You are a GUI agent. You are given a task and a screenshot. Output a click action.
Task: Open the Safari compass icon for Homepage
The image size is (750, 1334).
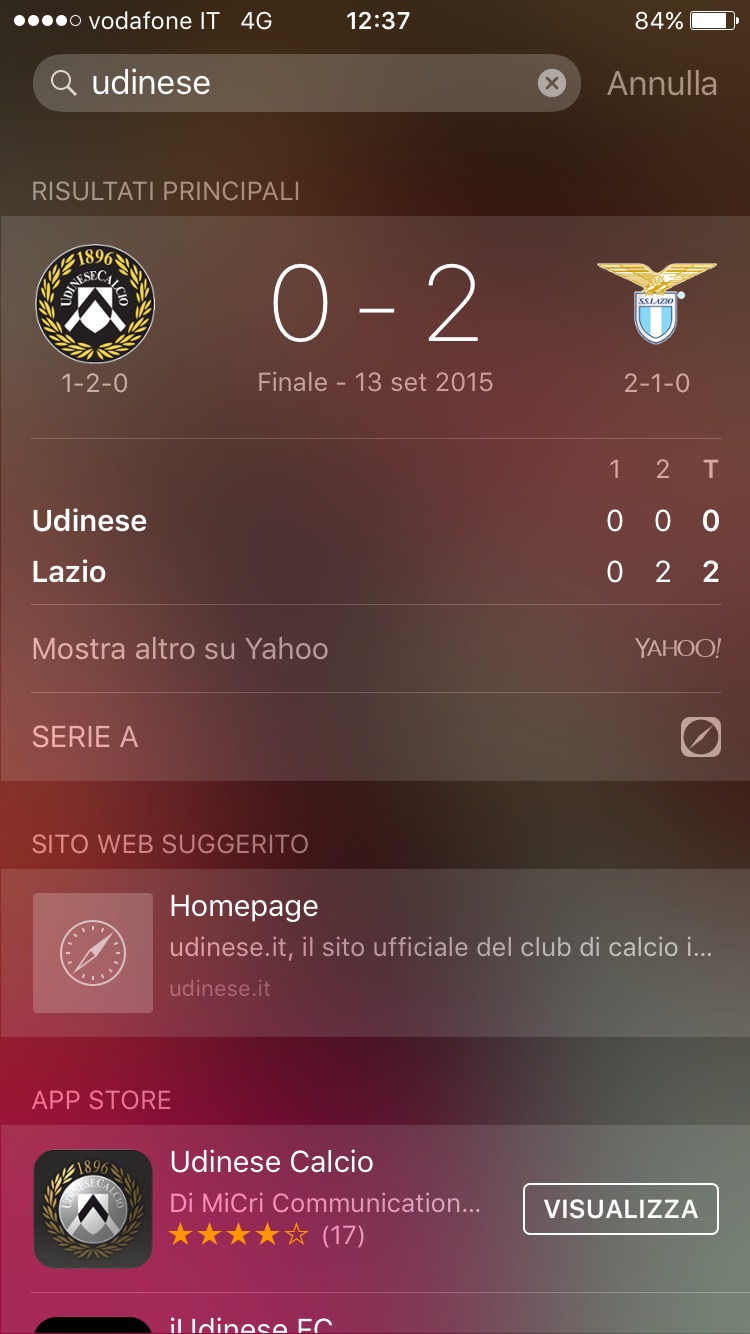pos(92,952)
